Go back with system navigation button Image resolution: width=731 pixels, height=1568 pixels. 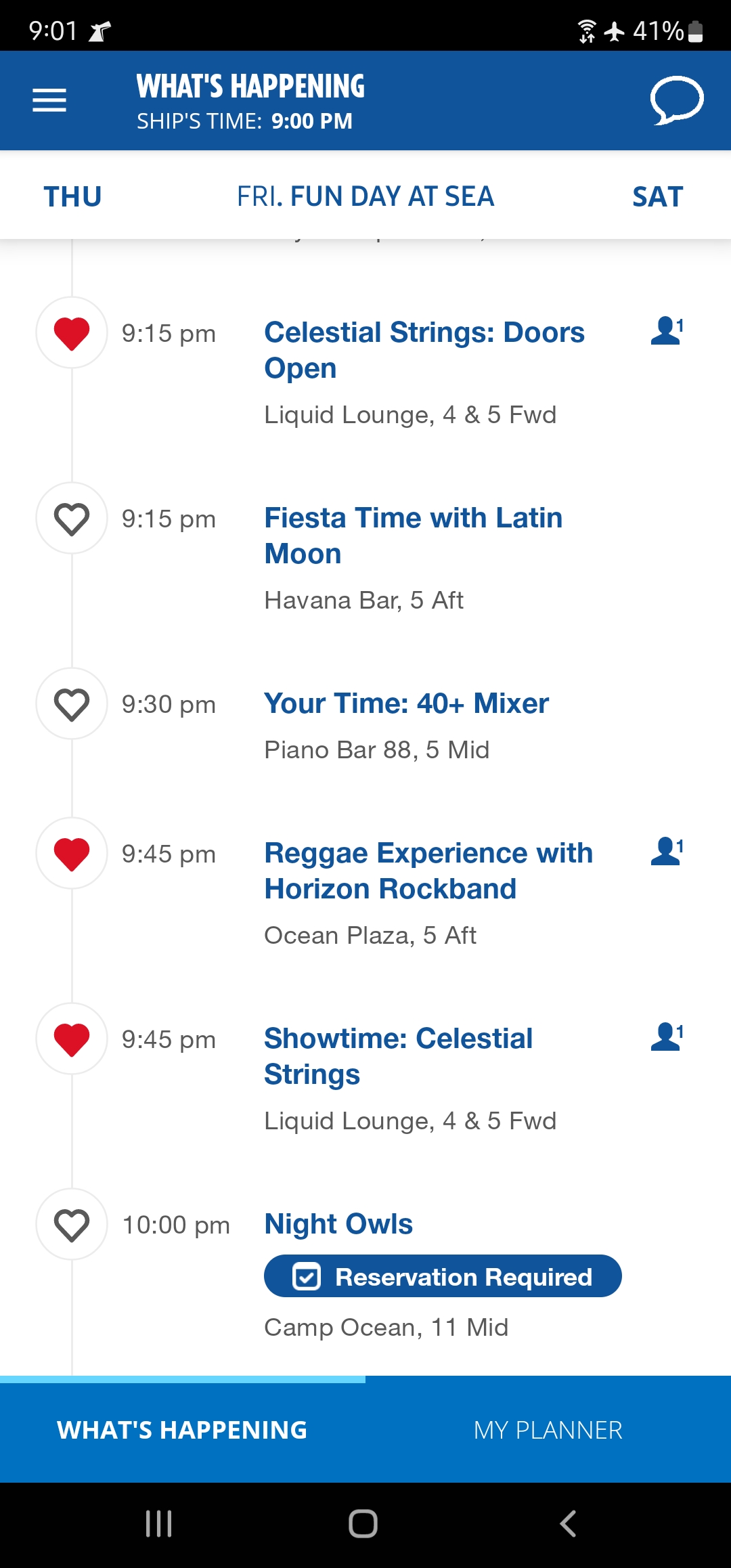(568, 1524)
